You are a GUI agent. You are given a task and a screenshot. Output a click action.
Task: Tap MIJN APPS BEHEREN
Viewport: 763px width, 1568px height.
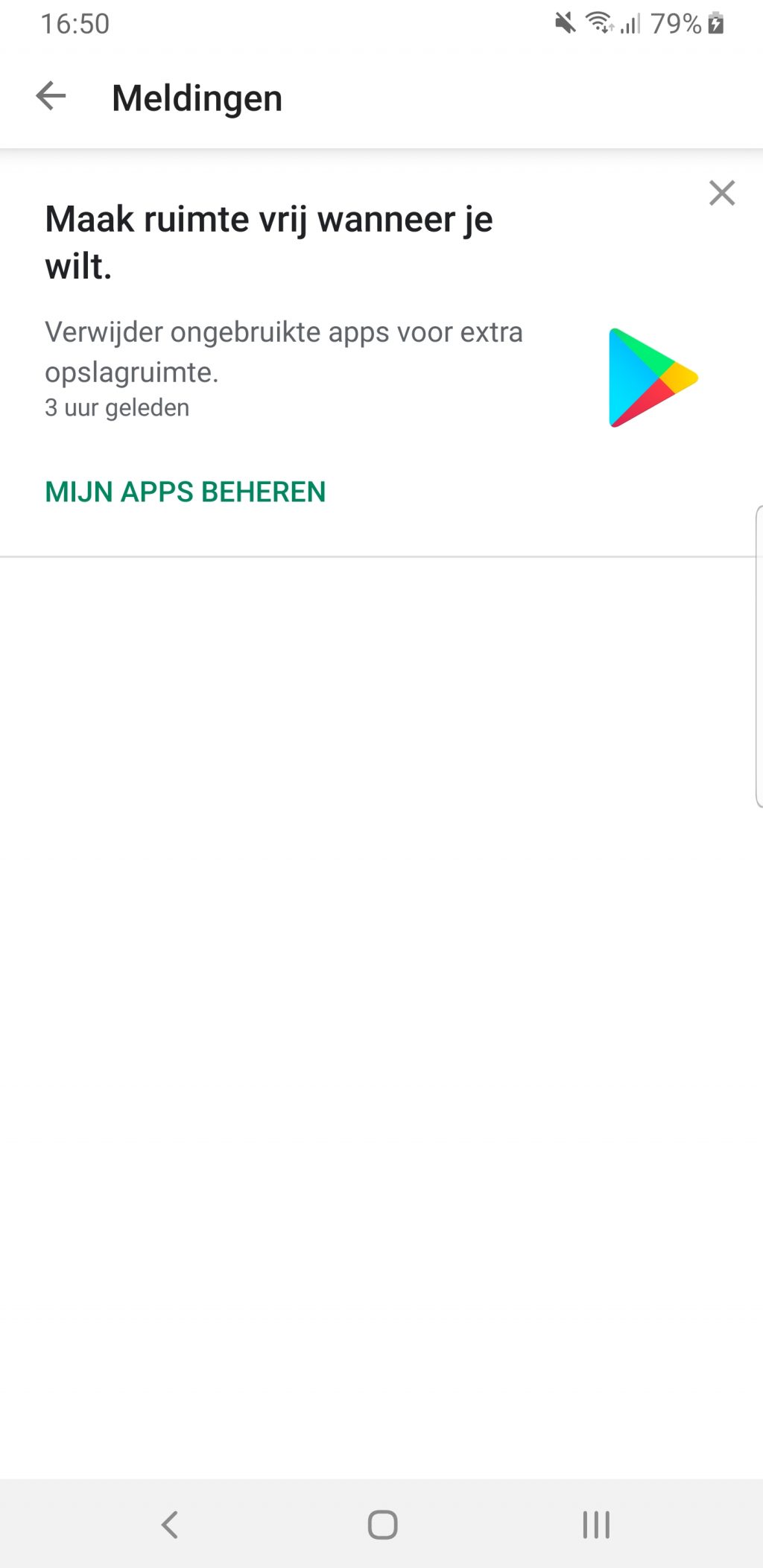pos(185,492)
